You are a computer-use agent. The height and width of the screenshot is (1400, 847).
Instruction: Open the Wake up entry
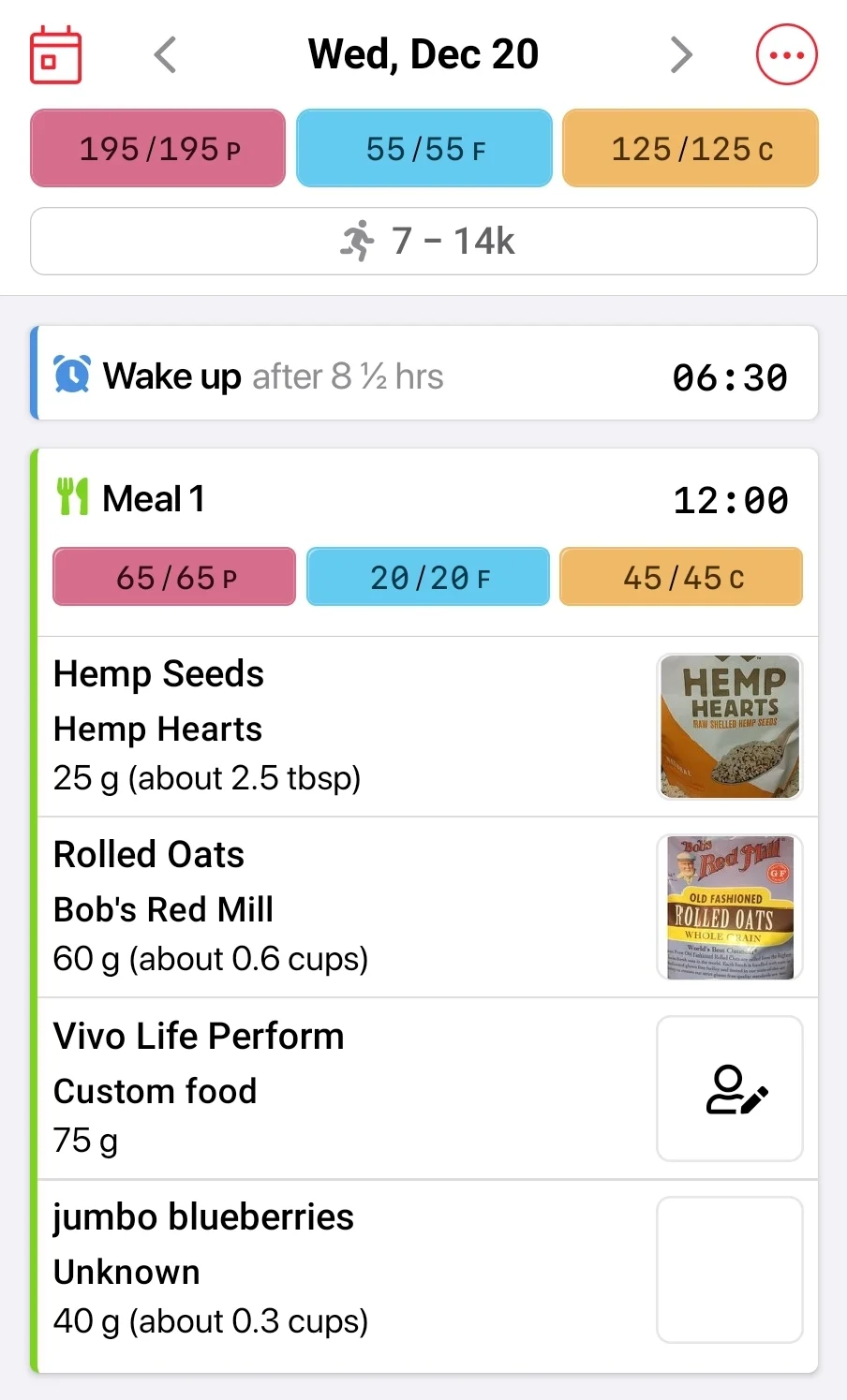[424, 373]
